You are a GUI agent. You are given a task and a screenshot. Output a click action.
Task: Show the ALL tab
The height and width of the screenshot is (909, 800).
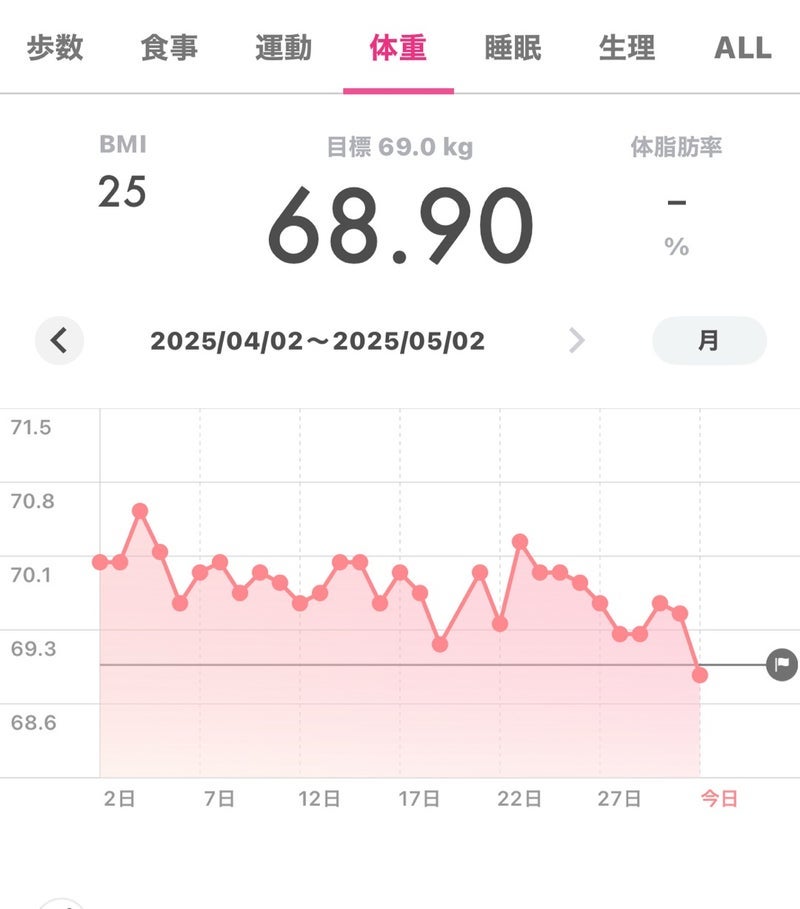[742, 48]
